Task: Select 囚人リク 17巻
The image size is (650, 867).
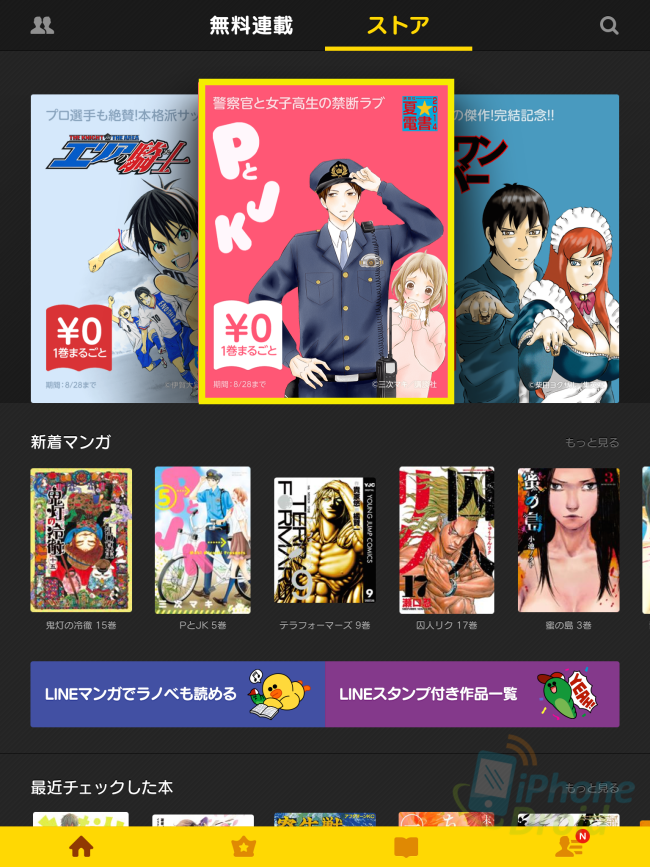Action: click(447, 540)
